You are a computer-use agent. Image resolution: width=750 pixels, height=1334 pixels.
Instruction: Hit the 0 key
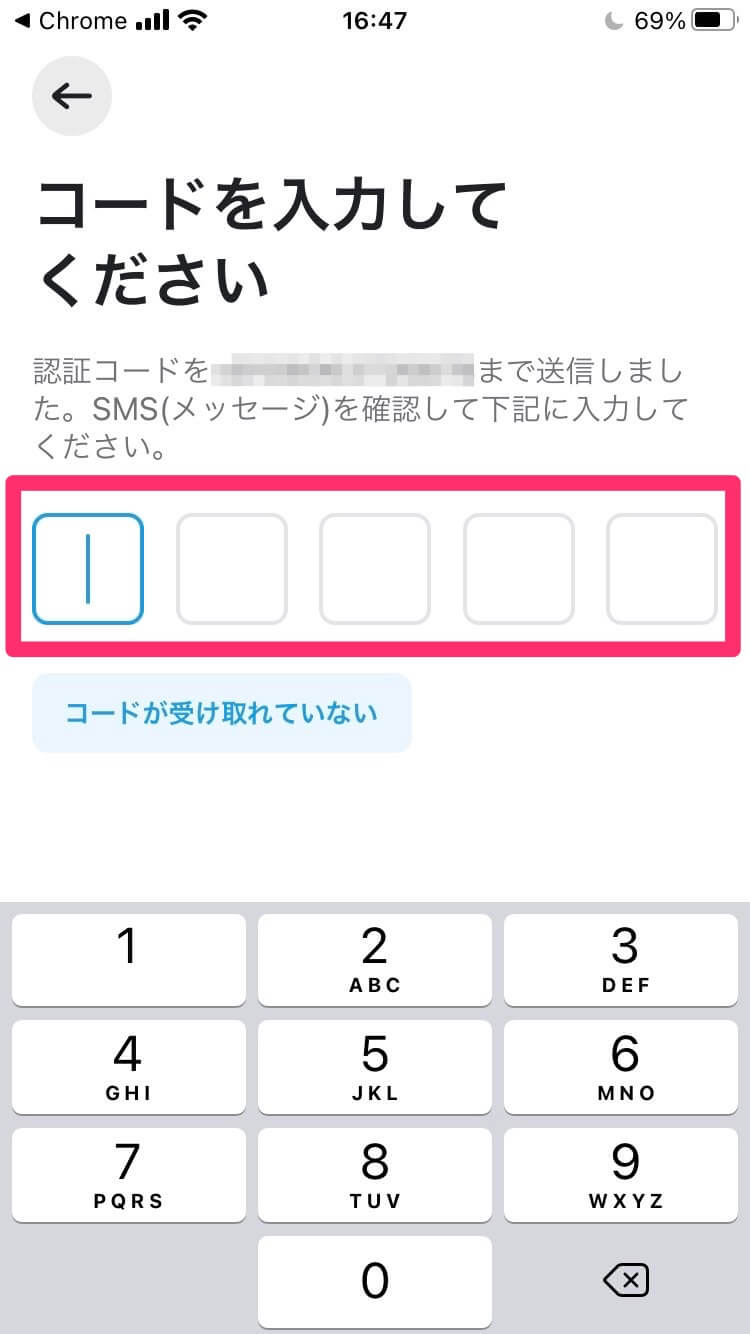pyautogui.click(x=375, y=1281)
